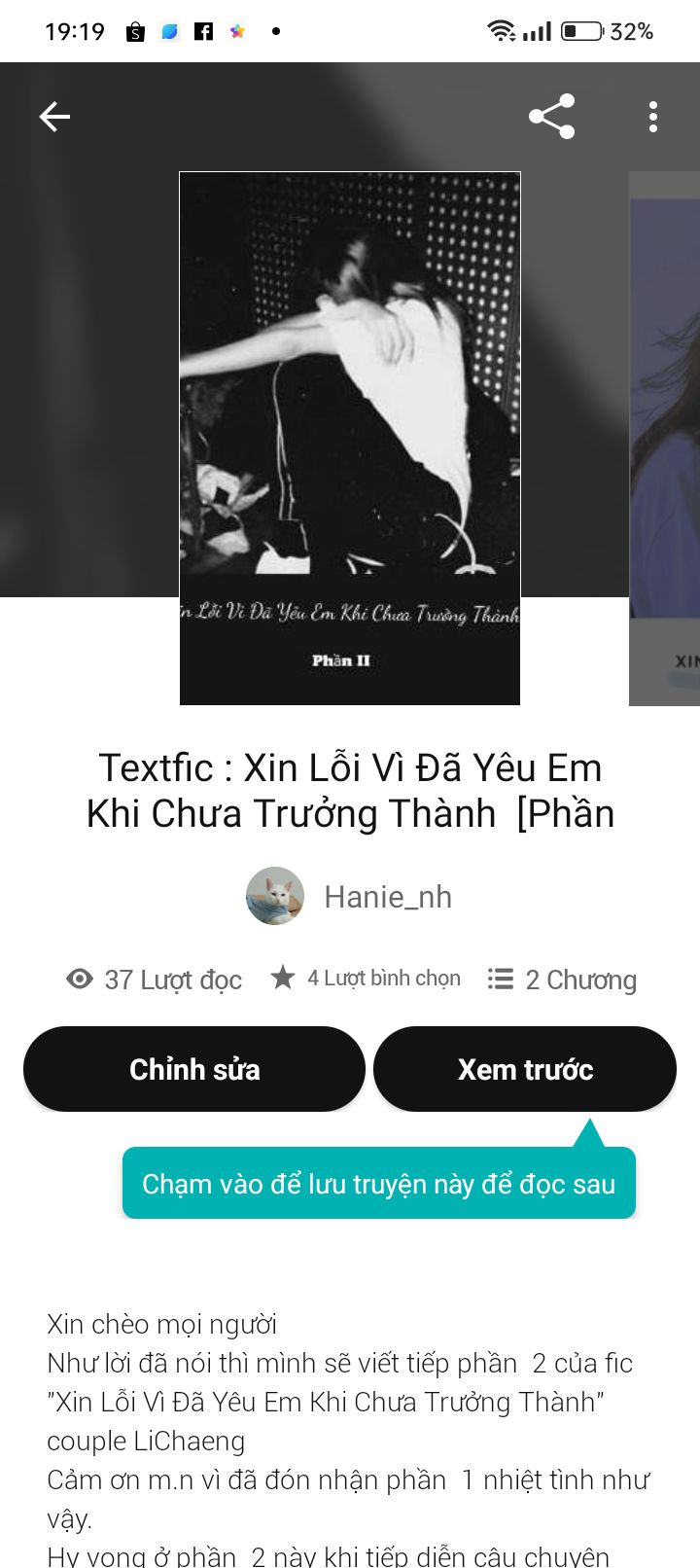Dismiss the Chạm vào để lưu tooltip
The image size is (700, 1568).
point(379,1184)
